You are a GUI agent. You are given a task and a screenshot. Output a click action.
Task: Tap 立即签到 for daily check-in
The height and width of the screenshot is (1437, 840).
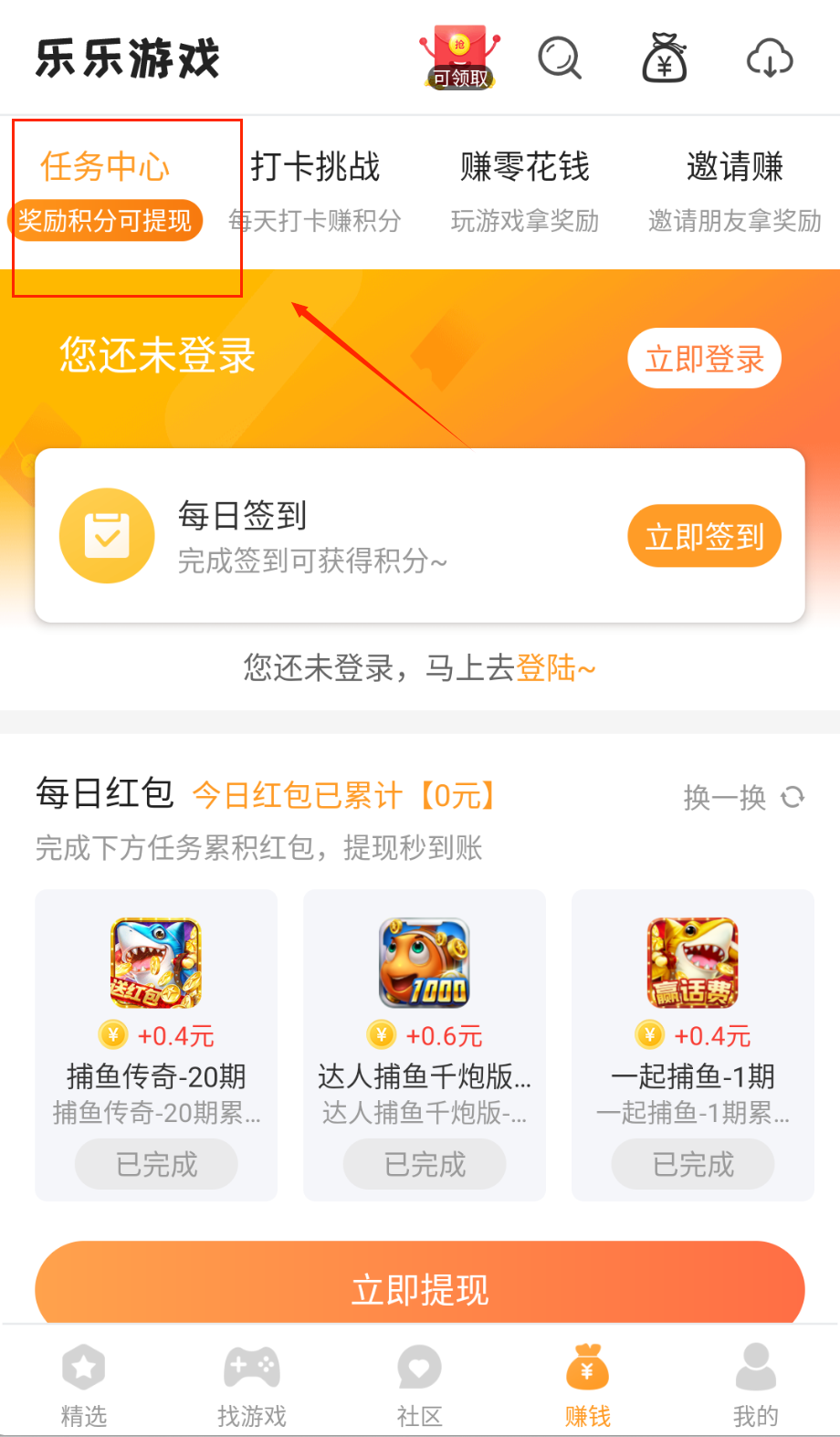coord(704,536)
